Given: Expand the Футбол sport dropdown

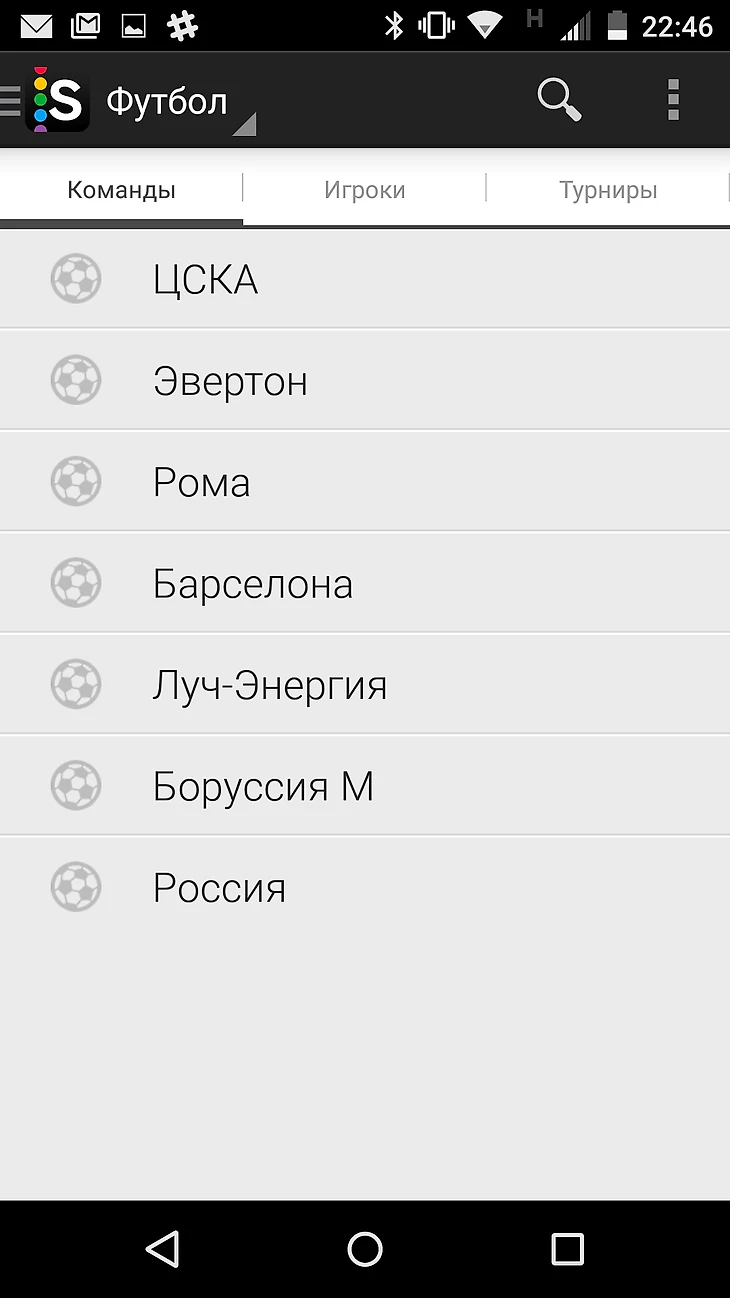Looking at the screenshot, I should click(180, 102).
